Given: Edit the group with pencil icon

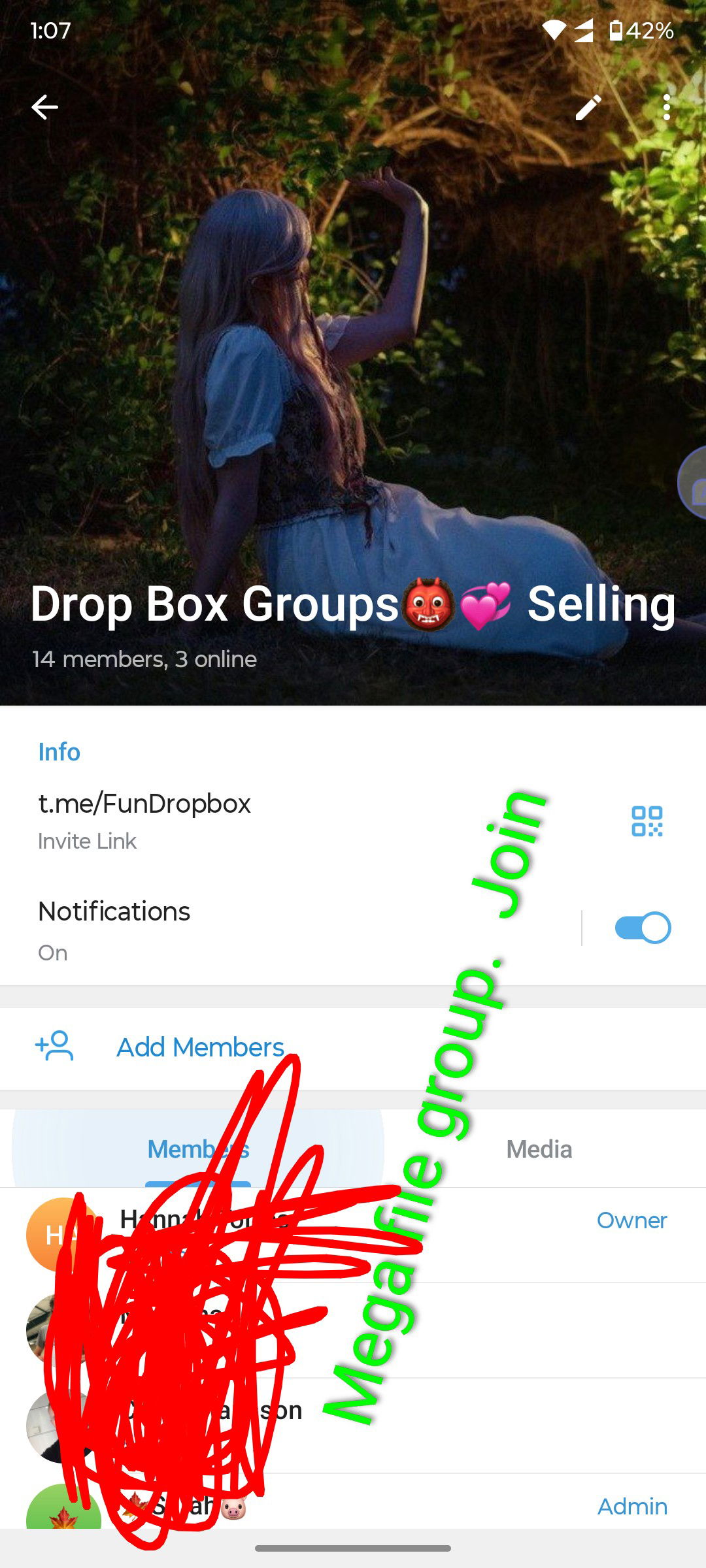Looking at the screenshot, I should [x=588, y=107].
